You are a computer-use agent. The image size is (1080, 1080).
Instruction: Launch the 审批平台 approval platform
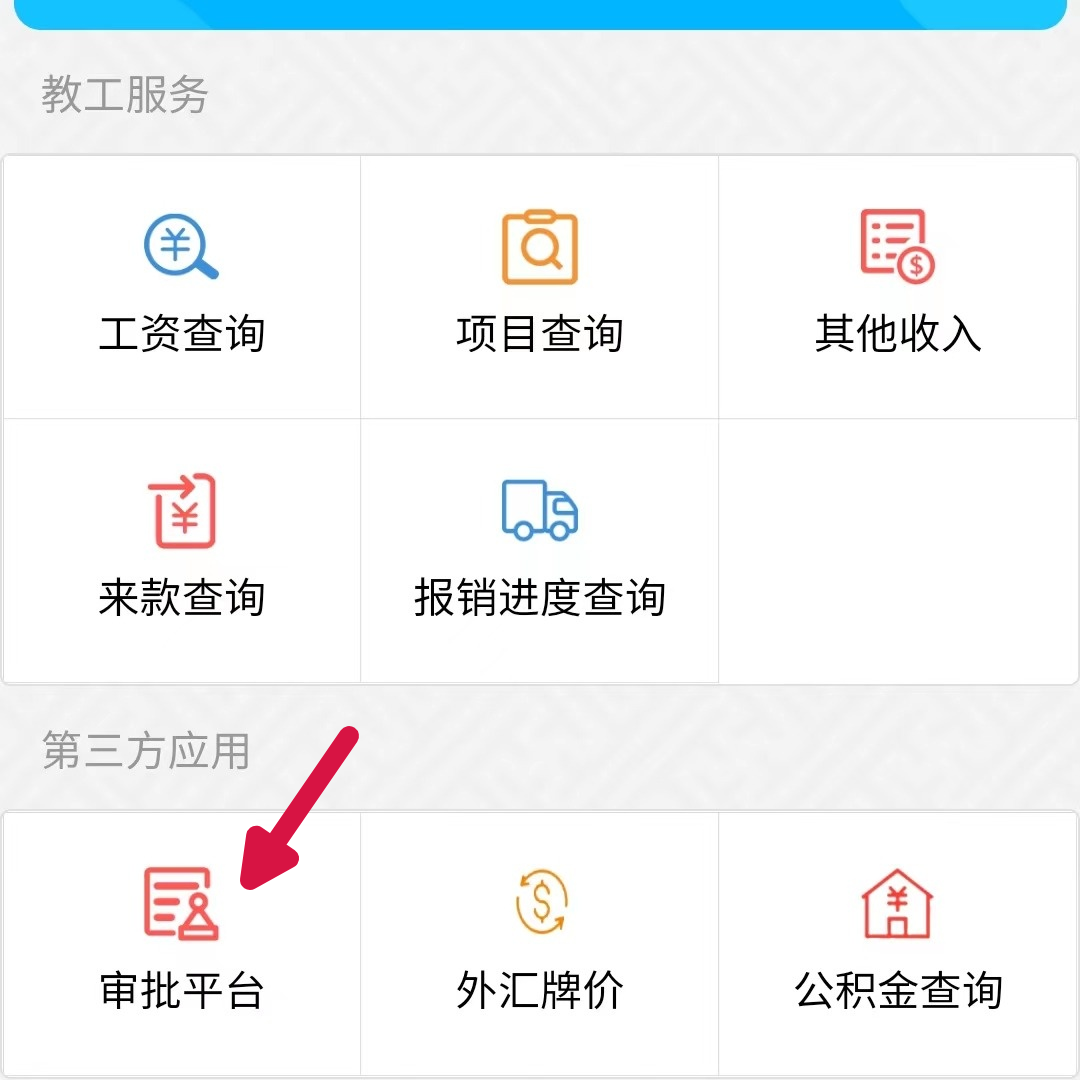[x=181, y=940]
